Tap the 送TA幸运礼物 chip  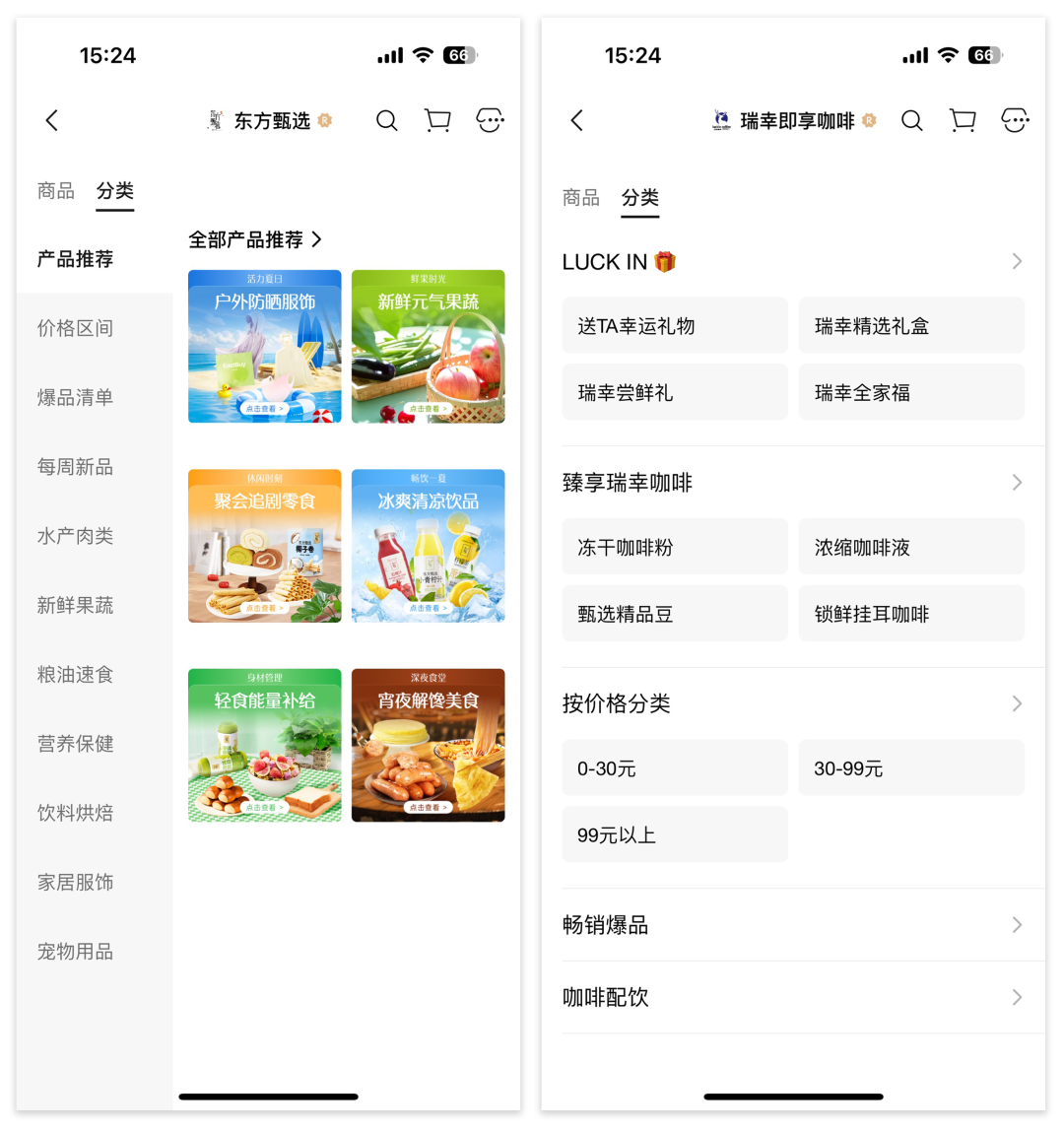675,325
